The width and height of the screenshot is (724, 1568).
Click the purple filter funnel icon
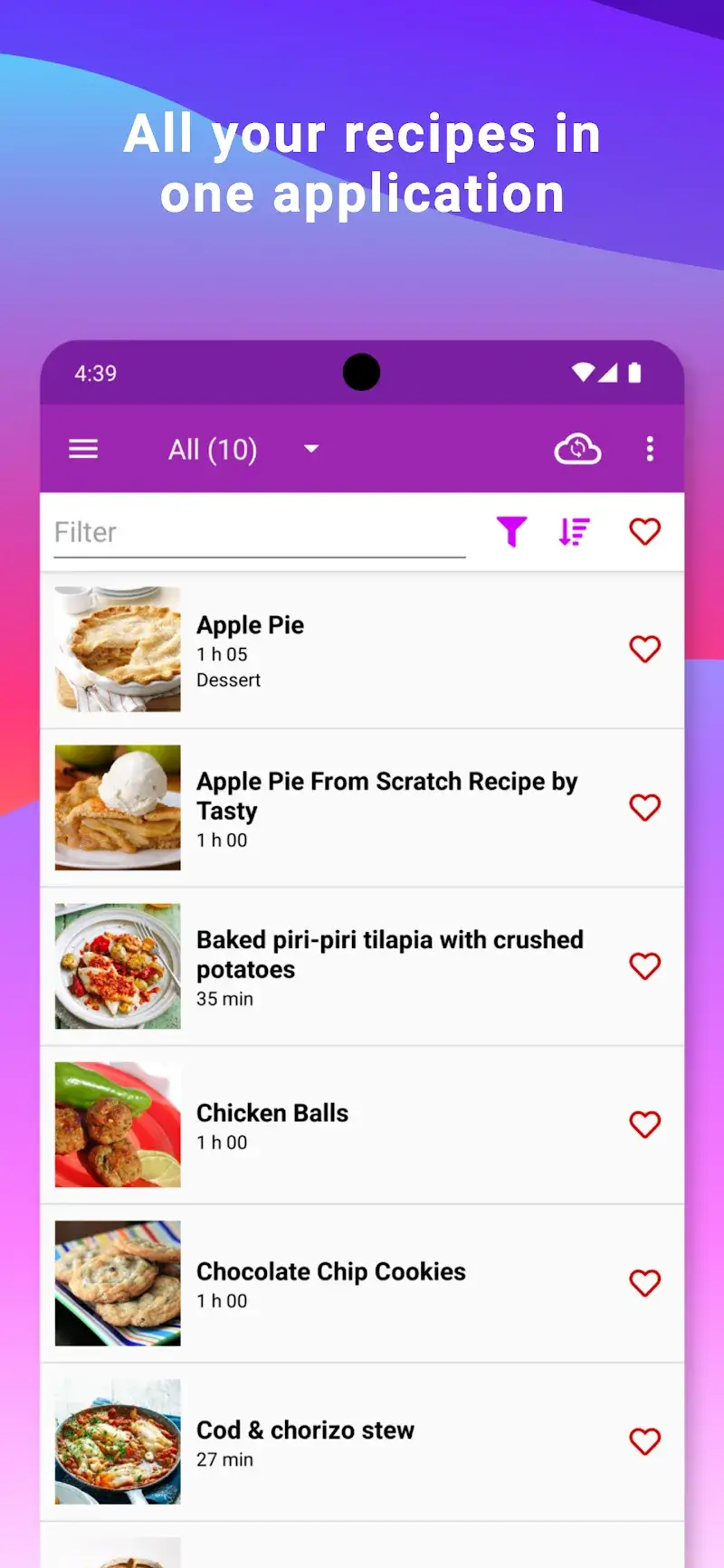(512, 532)
